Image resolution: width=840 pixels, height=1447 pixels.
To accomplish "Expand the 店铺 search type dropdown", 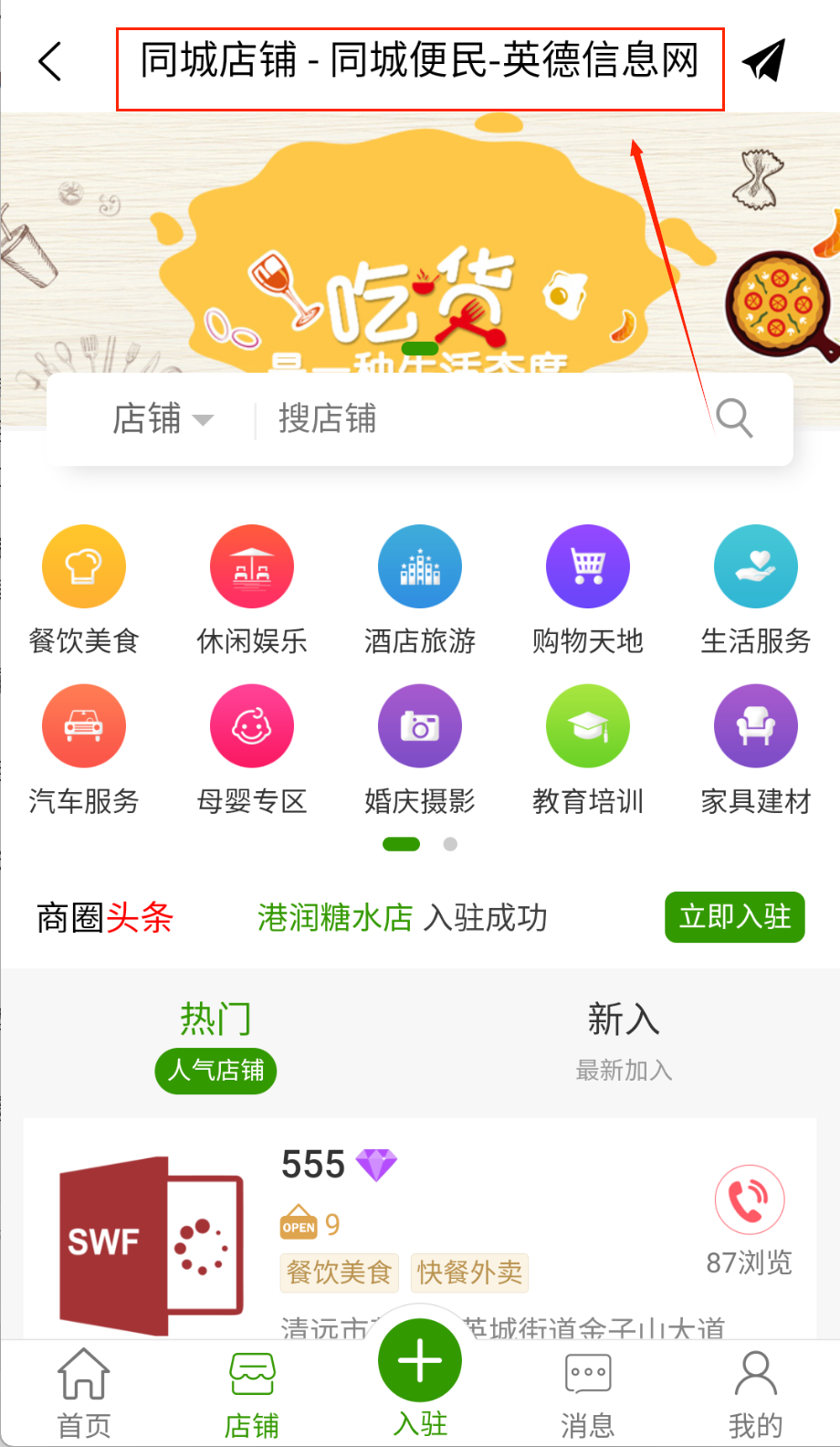I will click(x=163, y=419).
